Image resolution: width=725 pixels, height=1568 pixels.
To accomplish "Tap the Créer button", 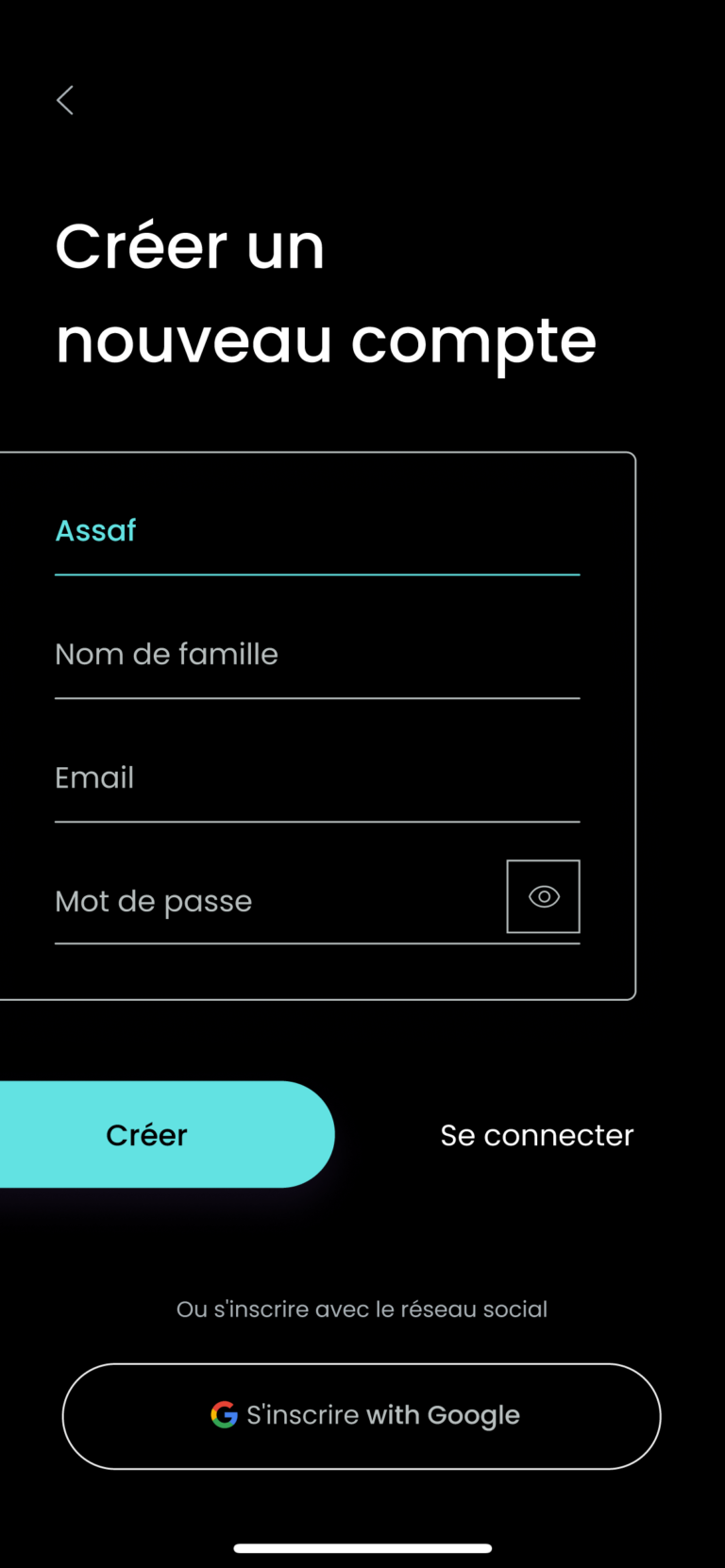I will (x=160, y=1134).
